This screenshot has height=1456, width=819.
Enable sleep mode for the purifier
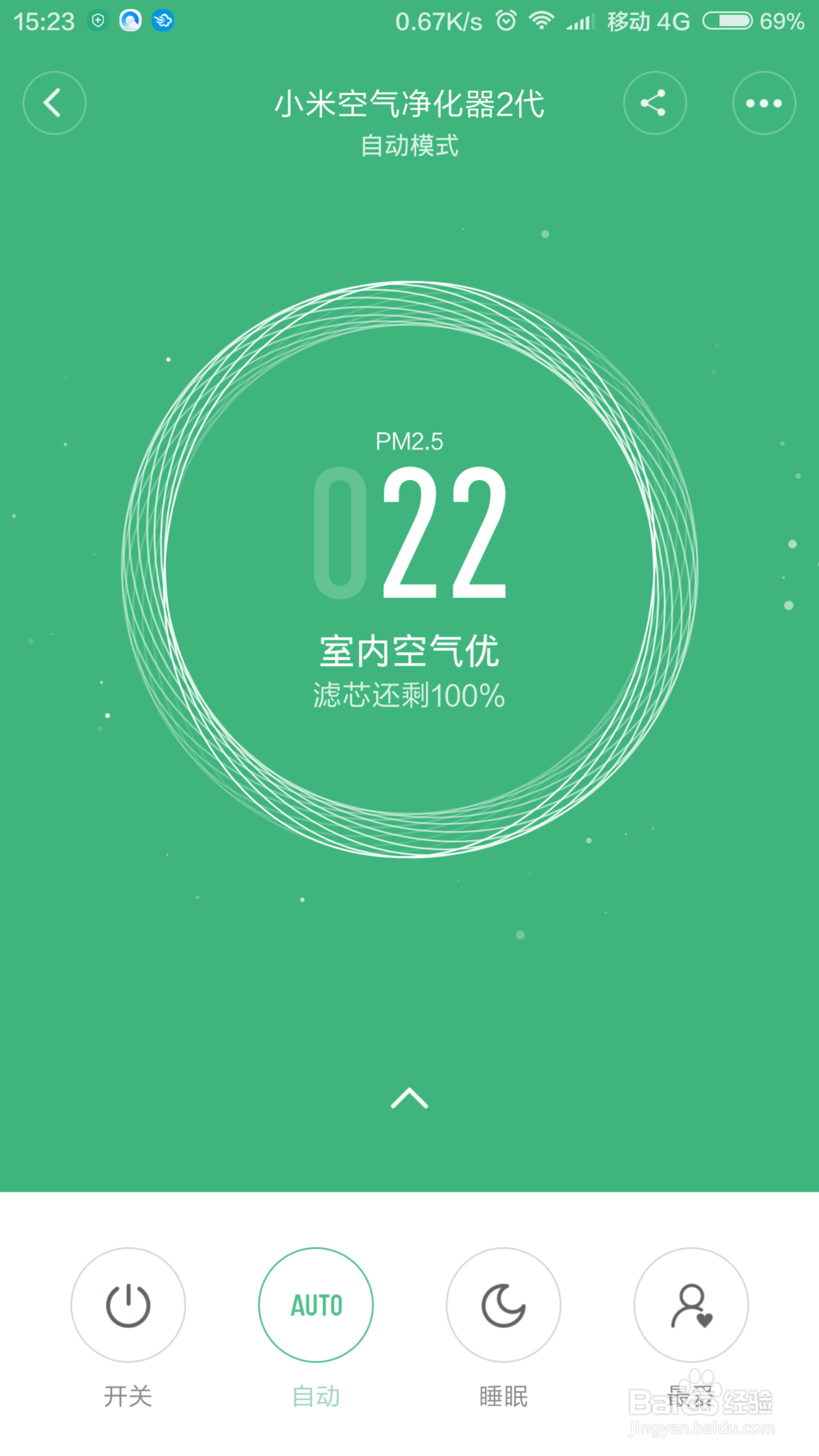[503, 1305]
